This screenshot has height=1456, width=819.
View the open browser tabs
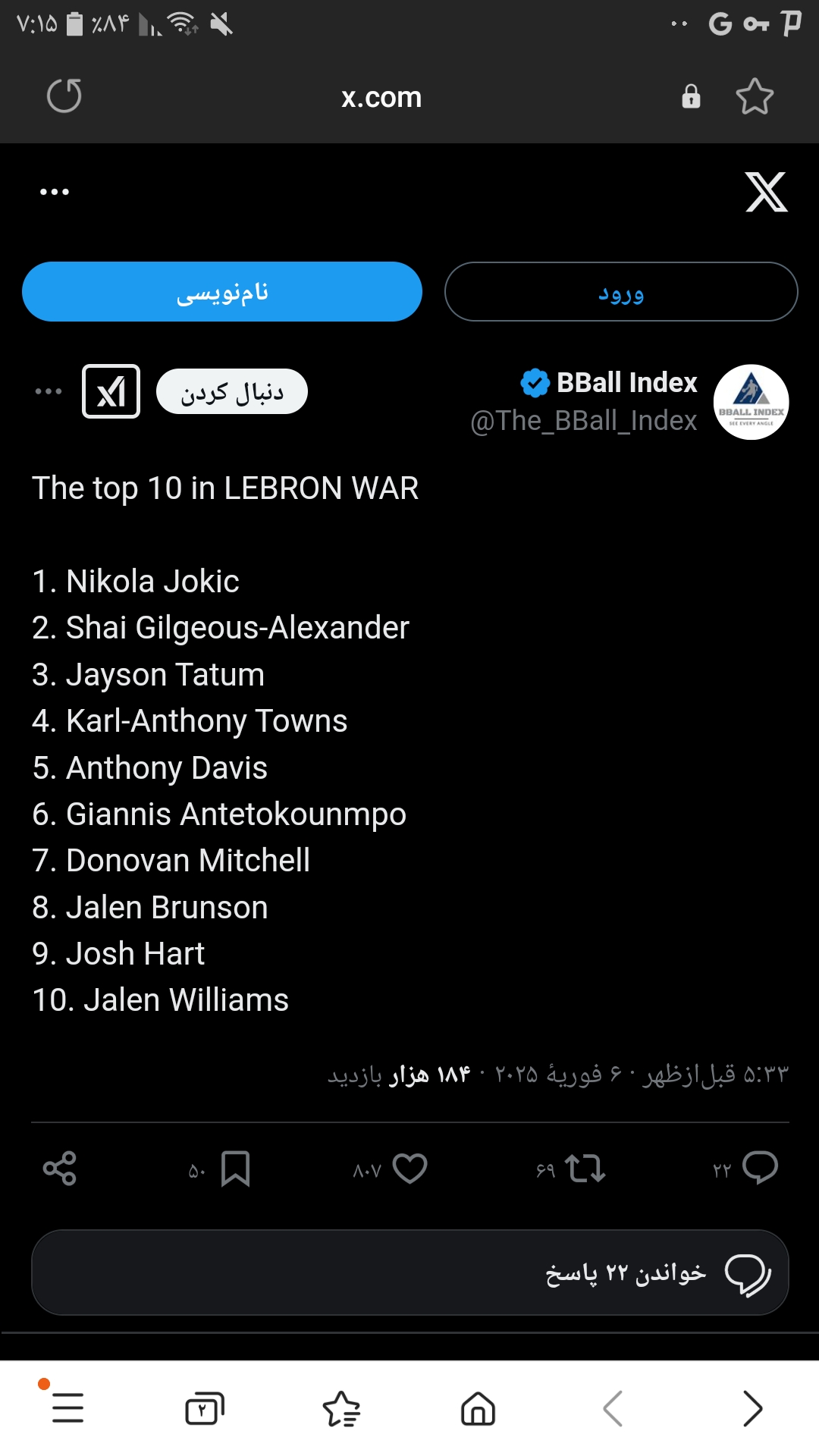coord(205,1408)
